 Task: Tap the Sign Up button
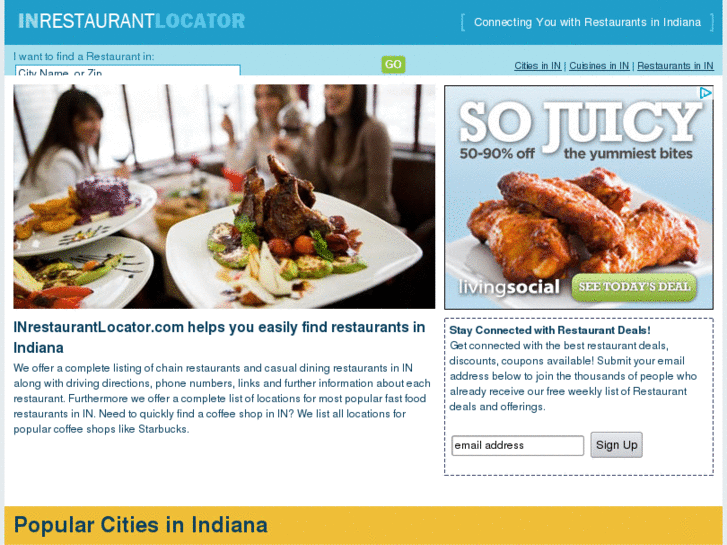[x=616, y=445]
